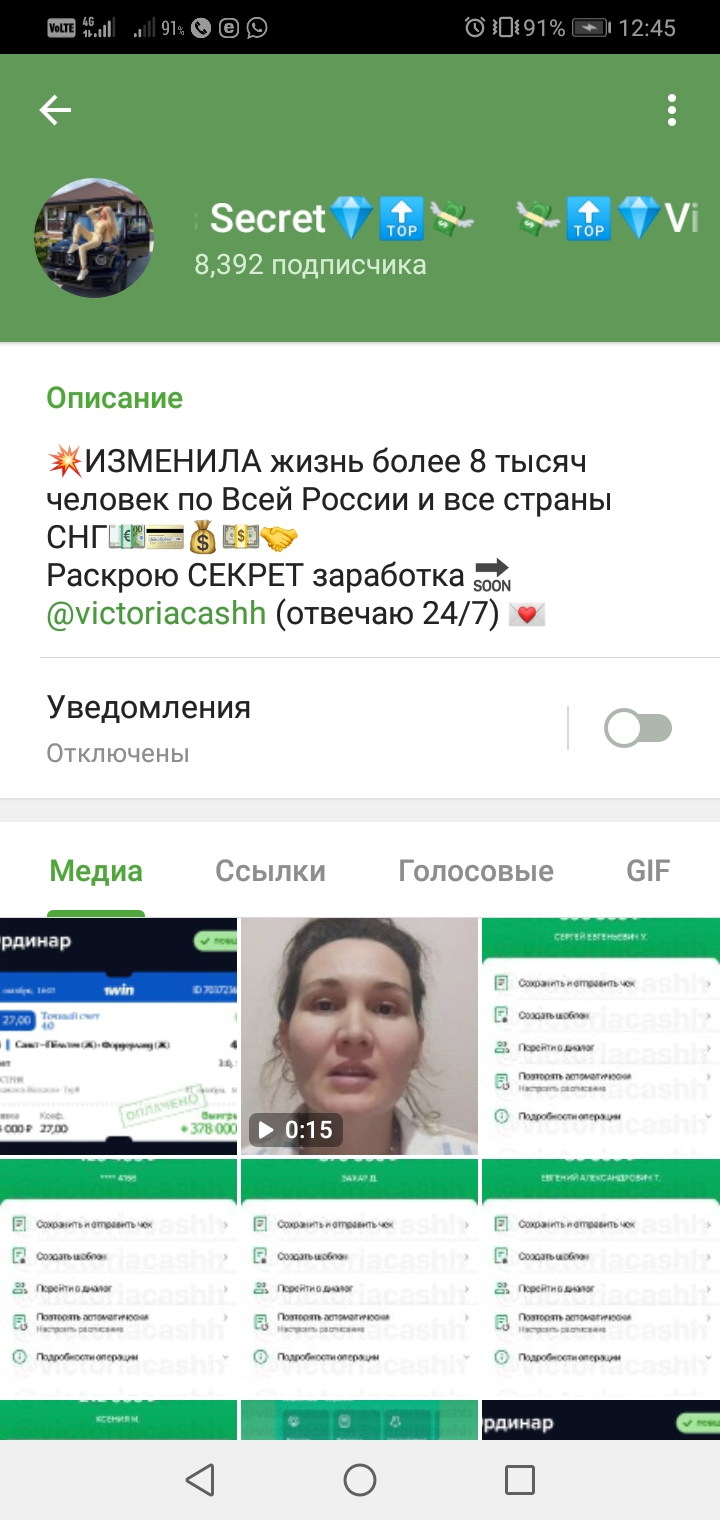This screenshot has width=720, height=1520.
Task: Open the three-dot overflow menu
Action: pos(672,110)
